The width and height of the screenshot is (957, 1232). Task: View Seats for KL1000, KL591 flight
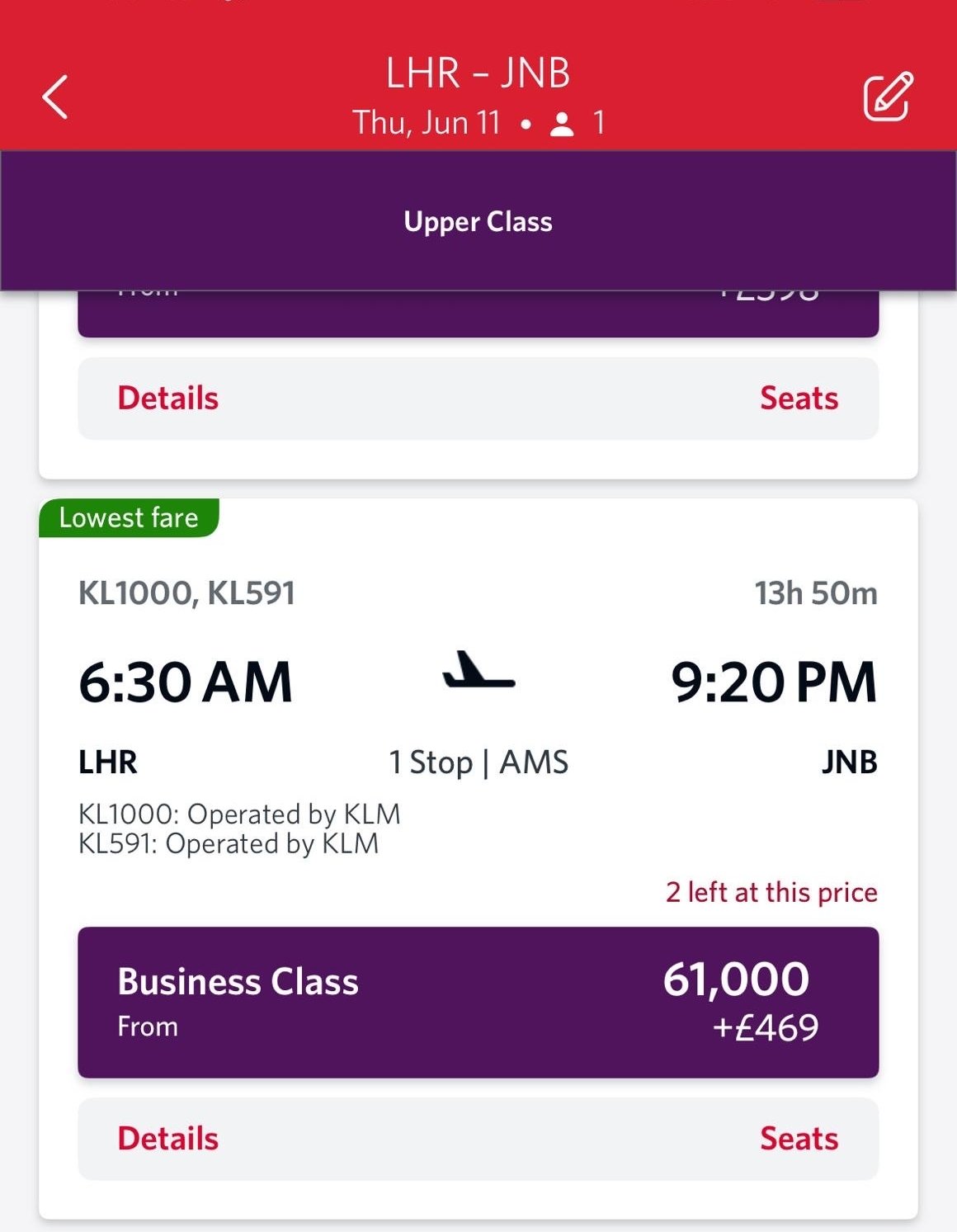(x=798, y=1139)
